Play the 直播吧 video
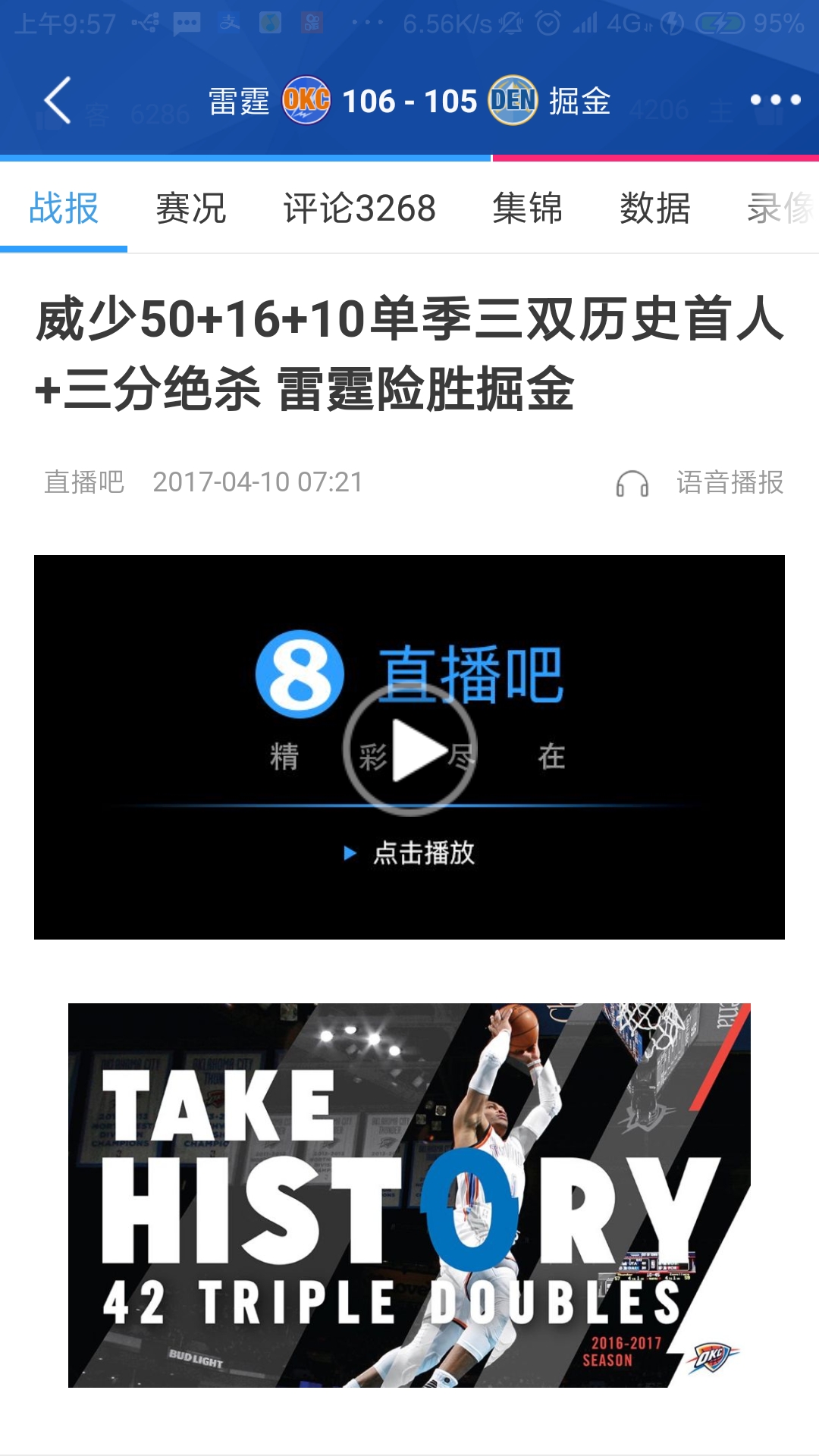Screen dimensions: 819x1456 click(409, 749)
